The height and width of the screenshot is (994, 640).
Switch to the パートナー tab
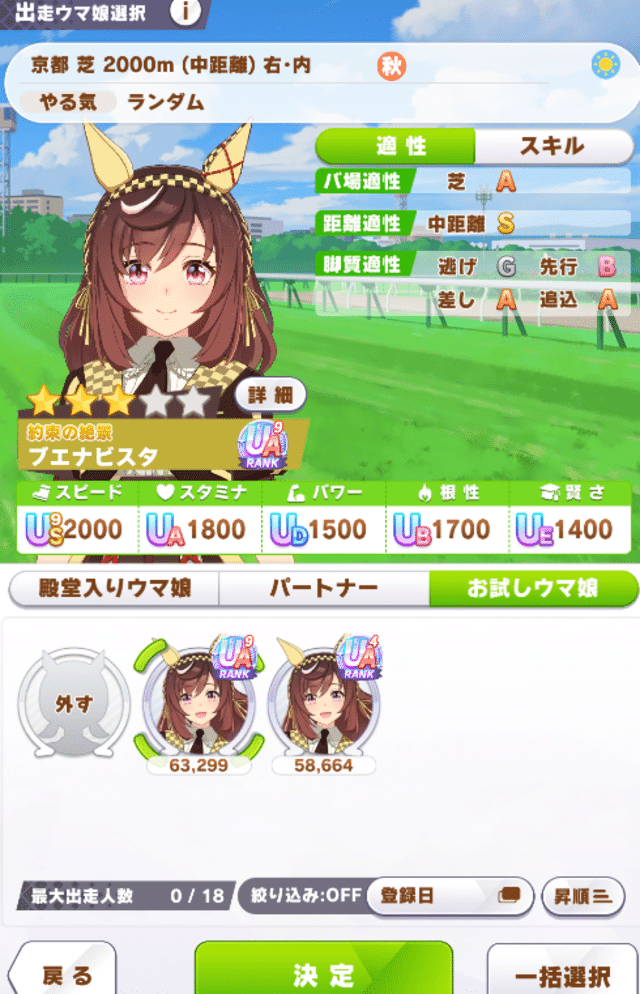click(x=323, y=588)
